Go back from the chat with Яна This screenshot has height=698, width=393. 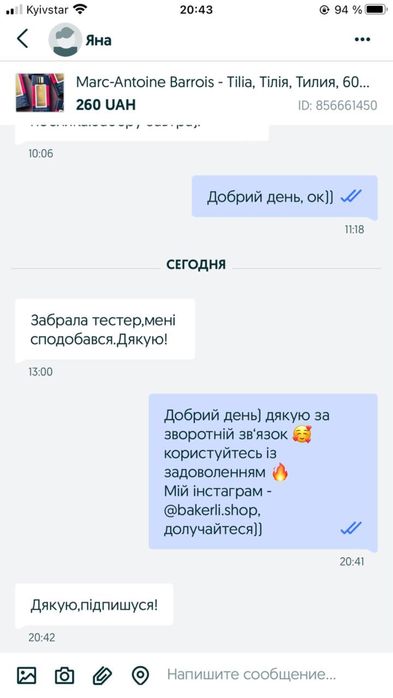(x=23, y=39)
